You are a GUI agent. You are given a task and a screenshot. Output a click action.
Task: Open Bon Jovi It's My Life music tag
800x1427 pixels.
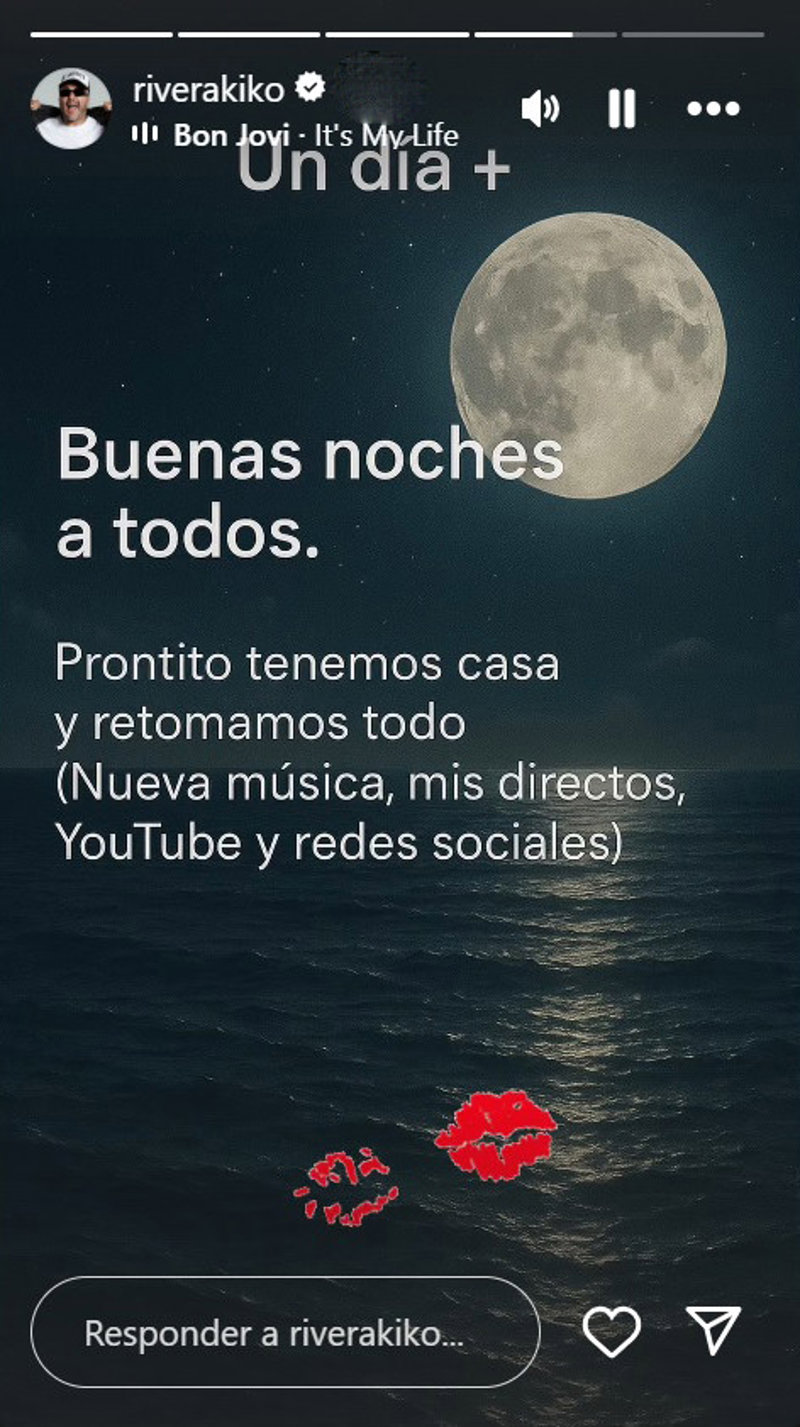pyautogui.click(x=296, y=135)
